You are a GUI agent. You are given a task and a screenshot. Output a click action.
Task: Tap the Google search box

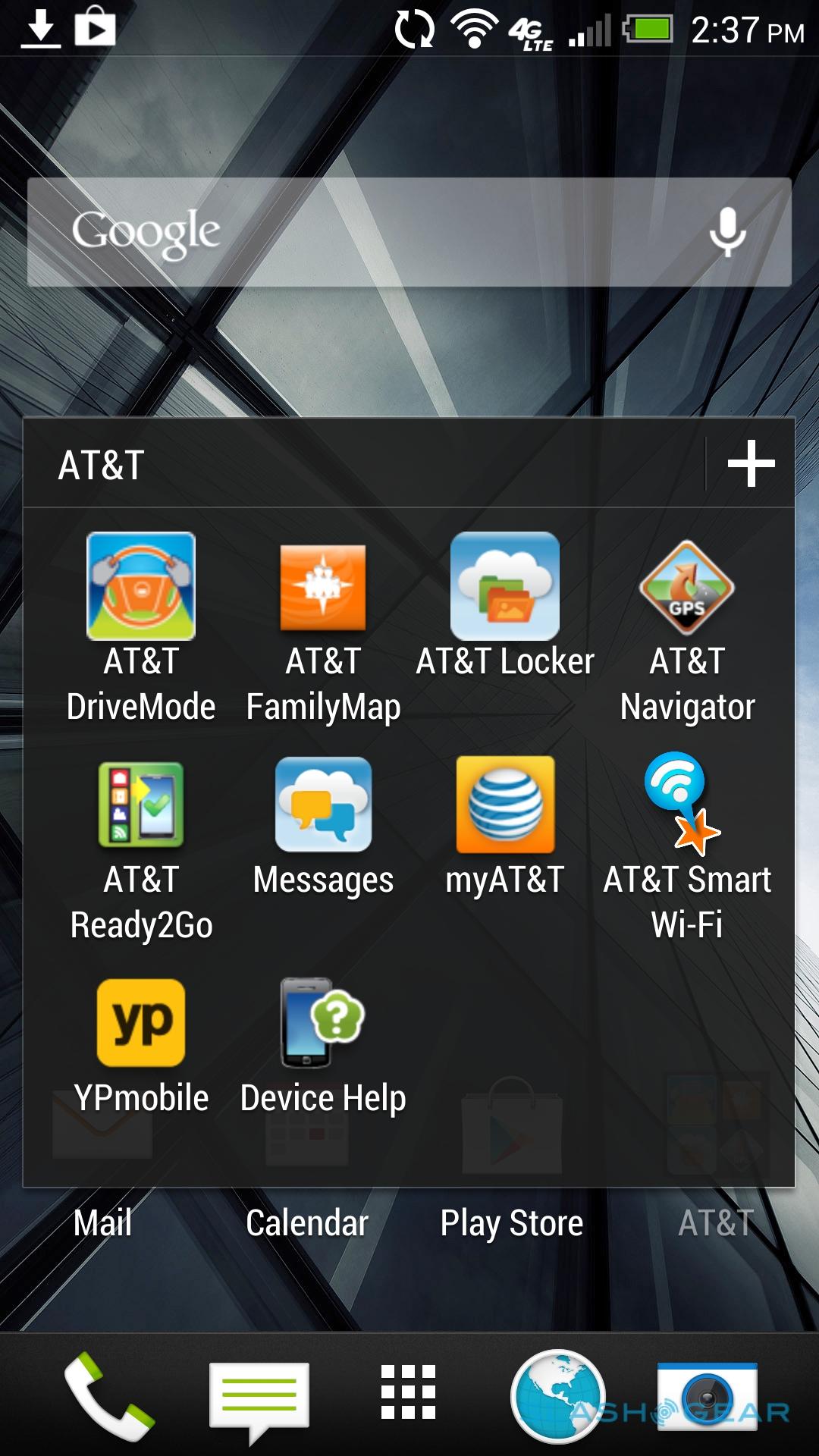364,232
